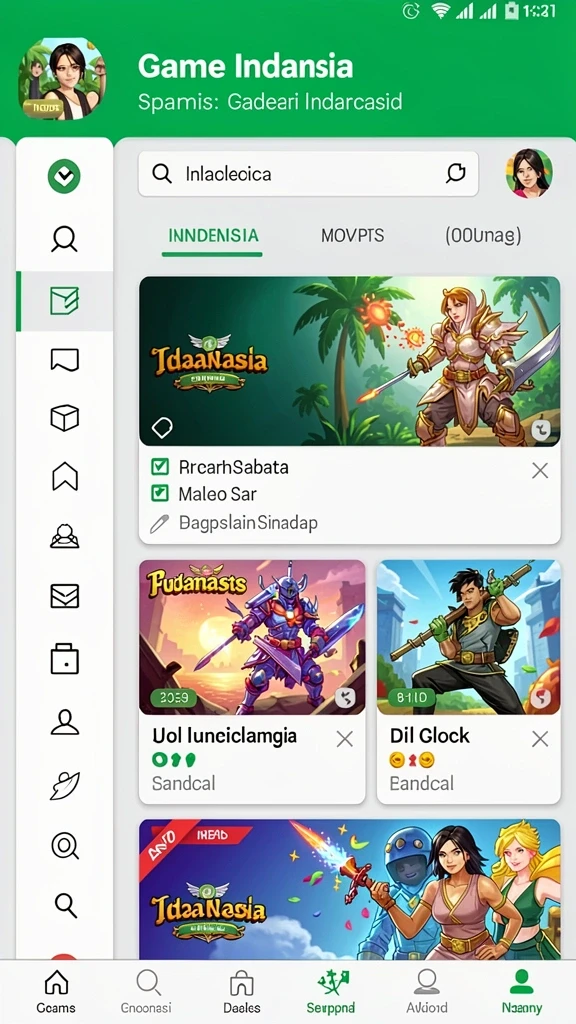Viewport: 576px width, 1024px height.
Task: Close the Uol Iunciclamgia card
Action: point(344,739)
